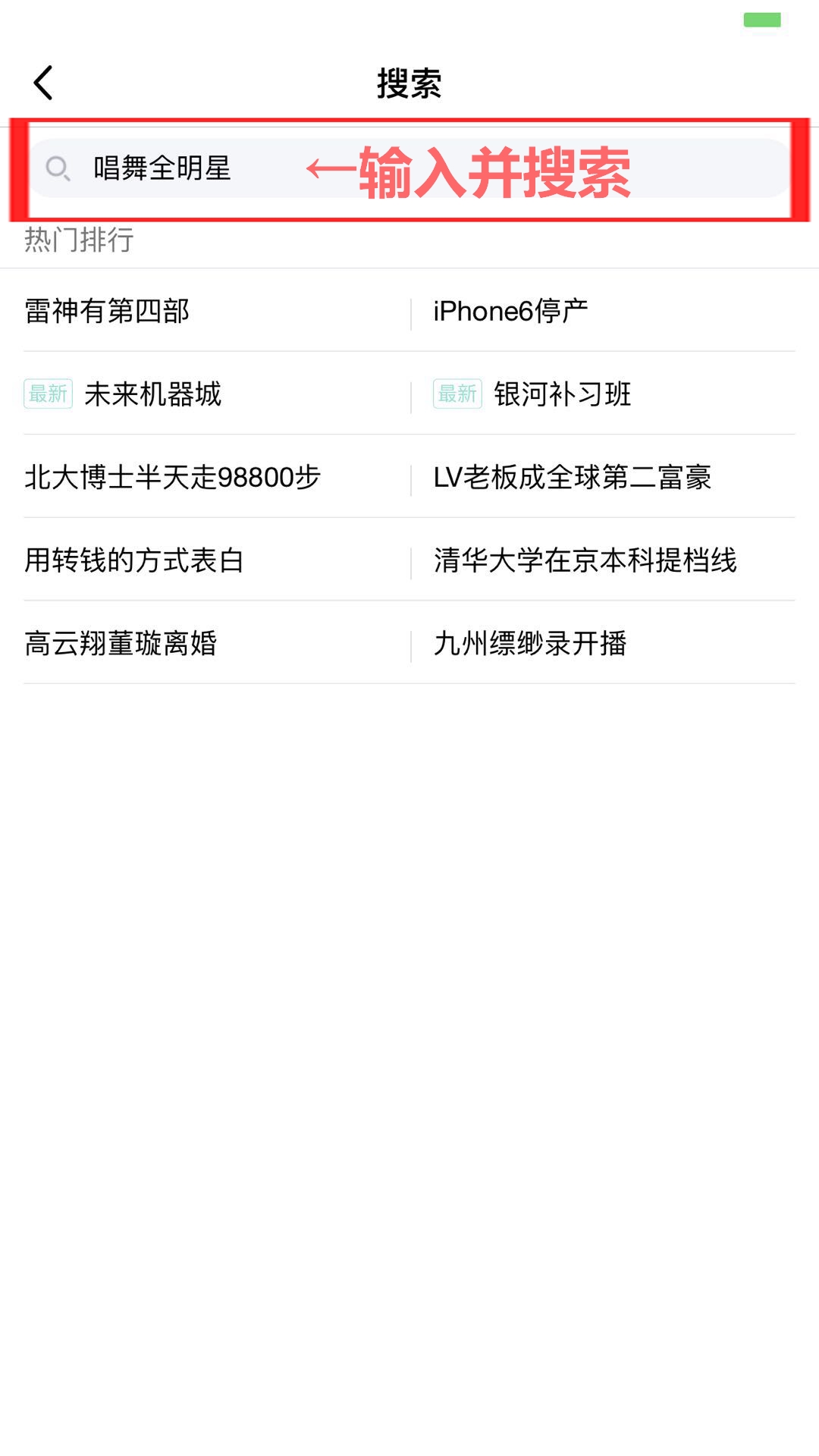Select 用转钱的方式表白 from hot ranking
This screenshot has height=1456, width=819.
[134, 560]
